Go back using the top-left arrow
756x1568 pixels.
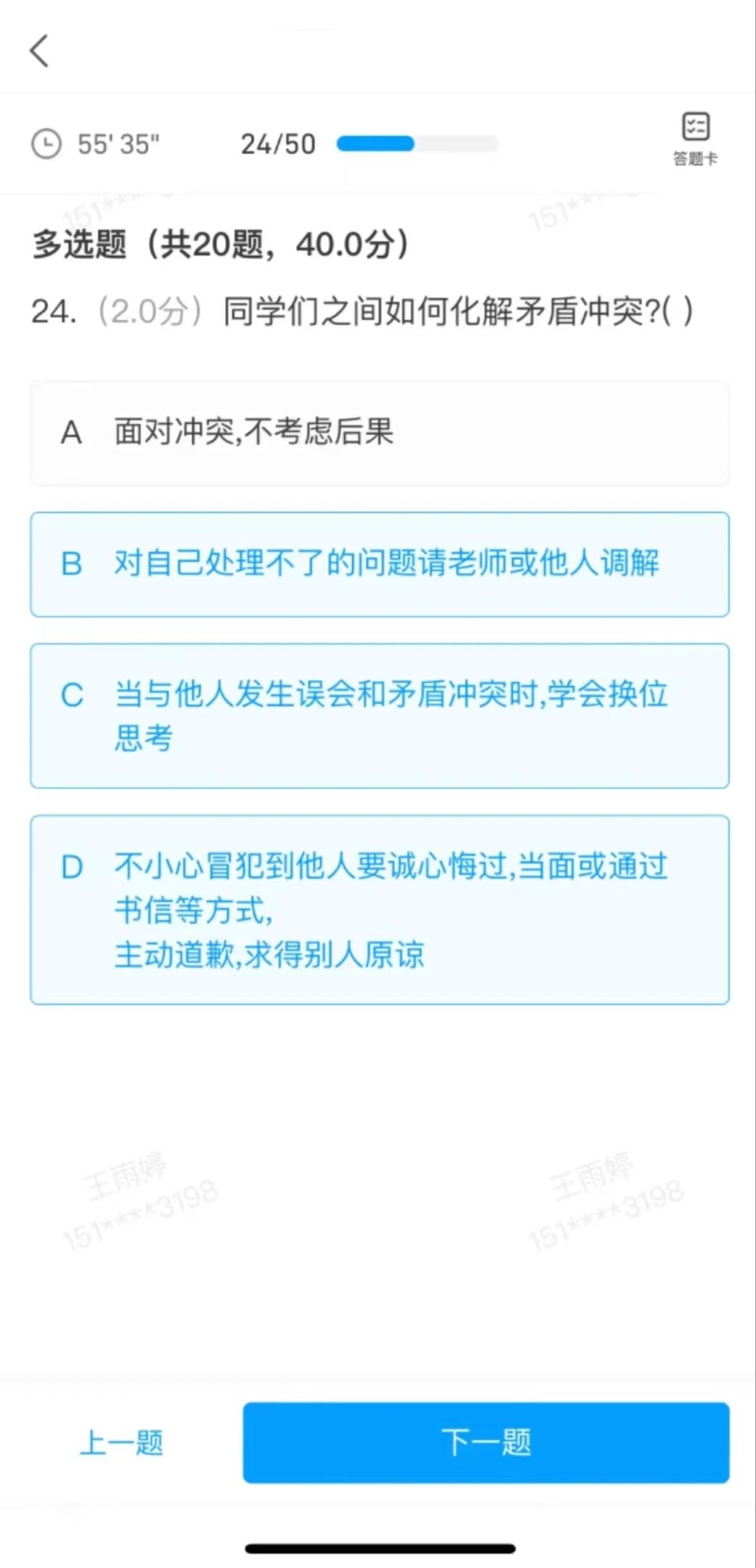tap(40, 52)
